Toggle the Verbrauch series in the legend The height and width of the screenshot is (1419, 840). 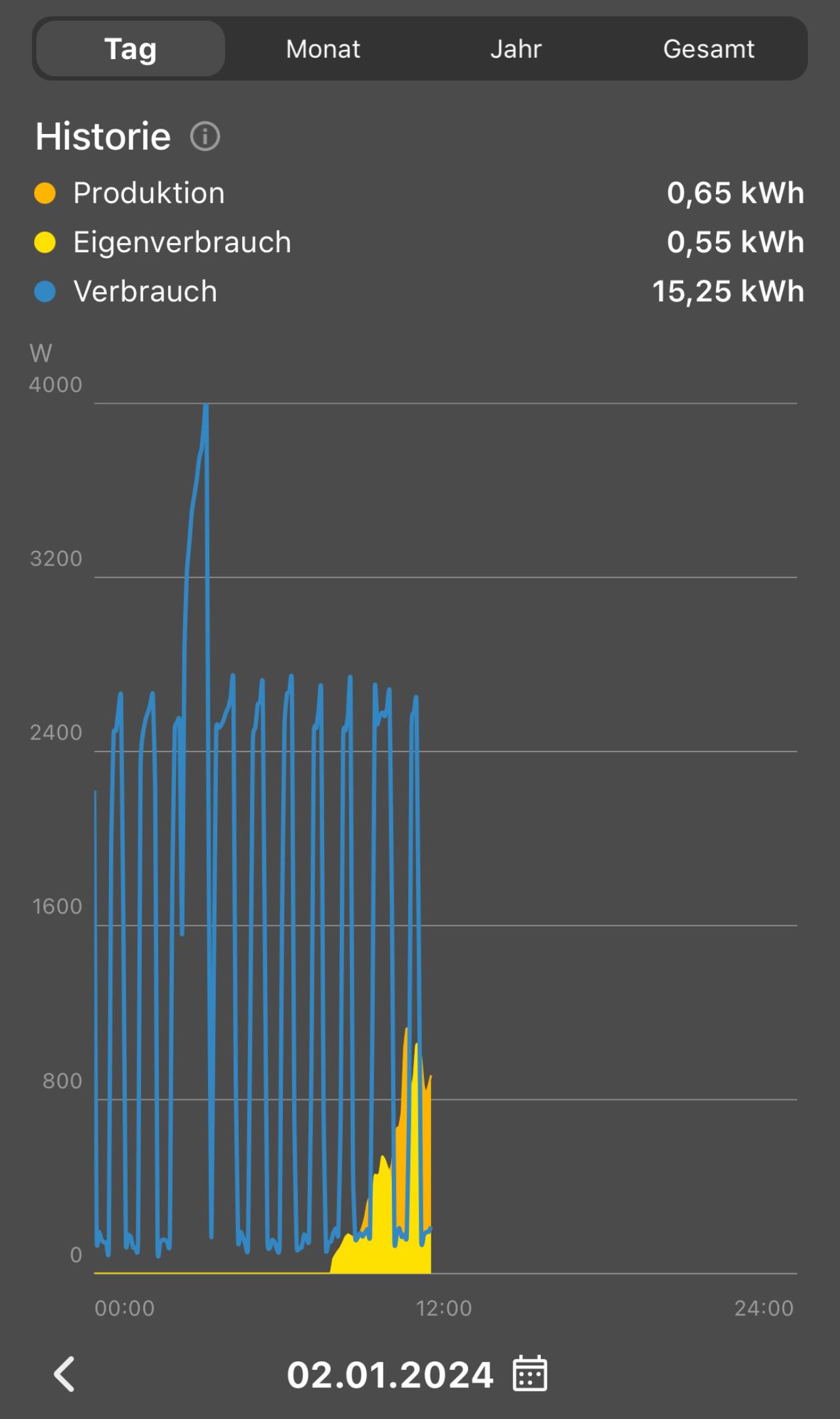(126, 292)
